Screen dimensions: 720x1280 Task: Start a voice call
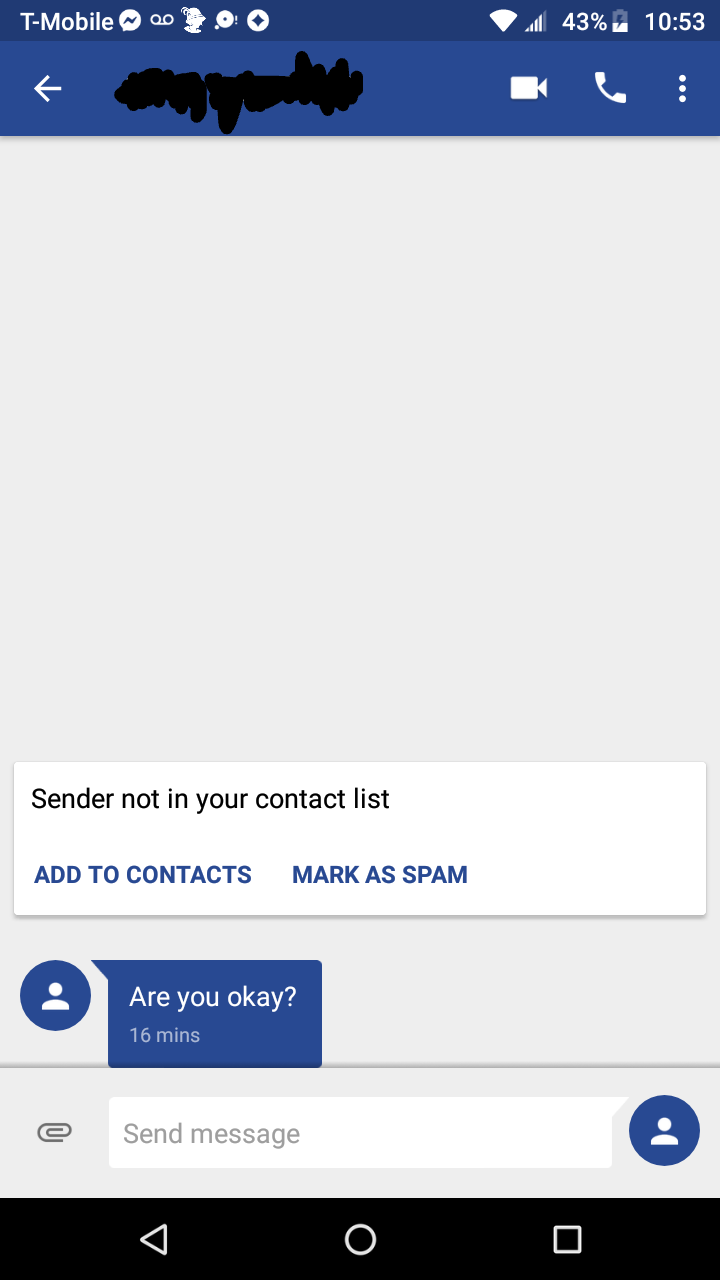(x=610, y=89)
